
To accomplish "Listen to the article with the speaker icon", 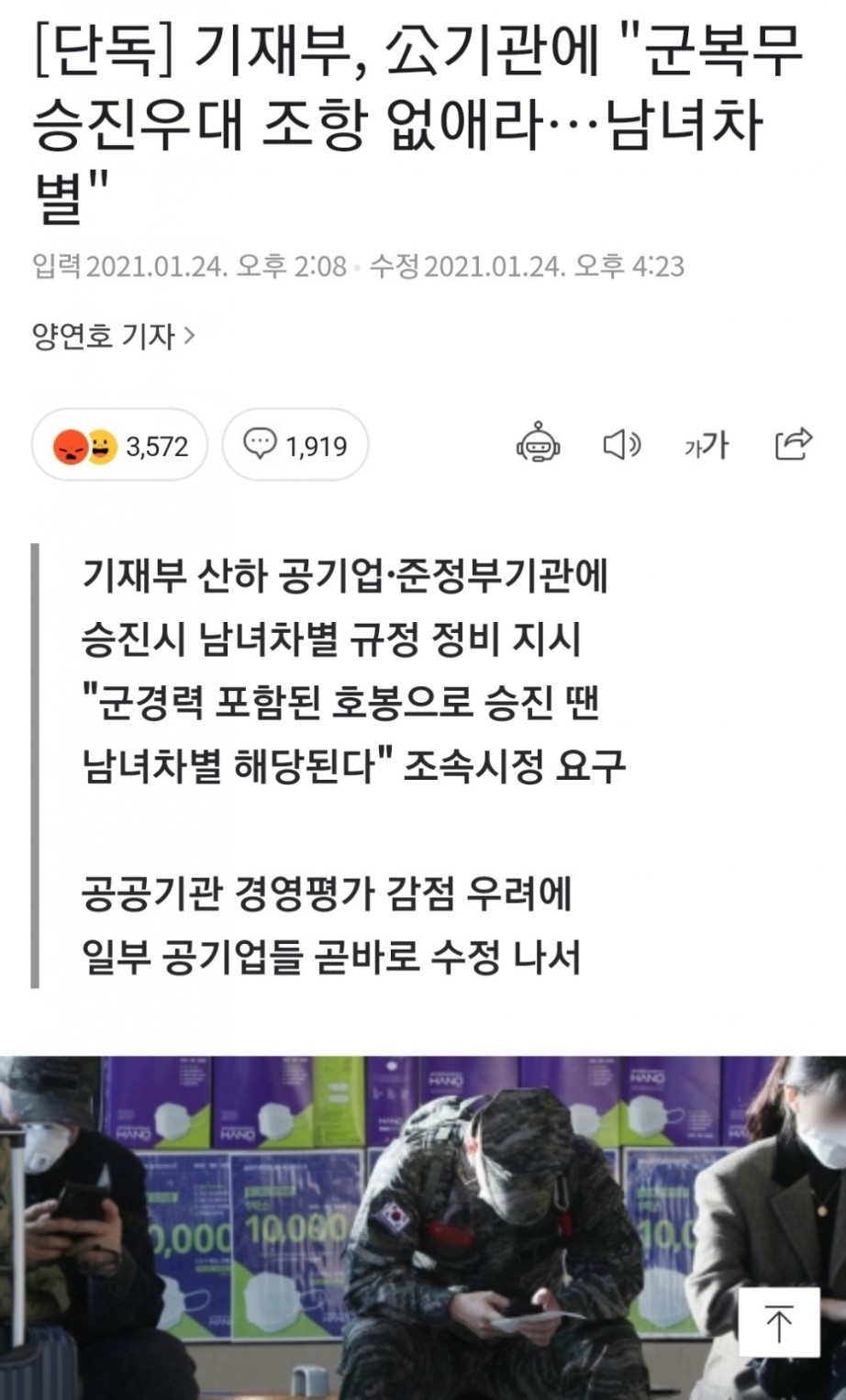I will point(621,445).
